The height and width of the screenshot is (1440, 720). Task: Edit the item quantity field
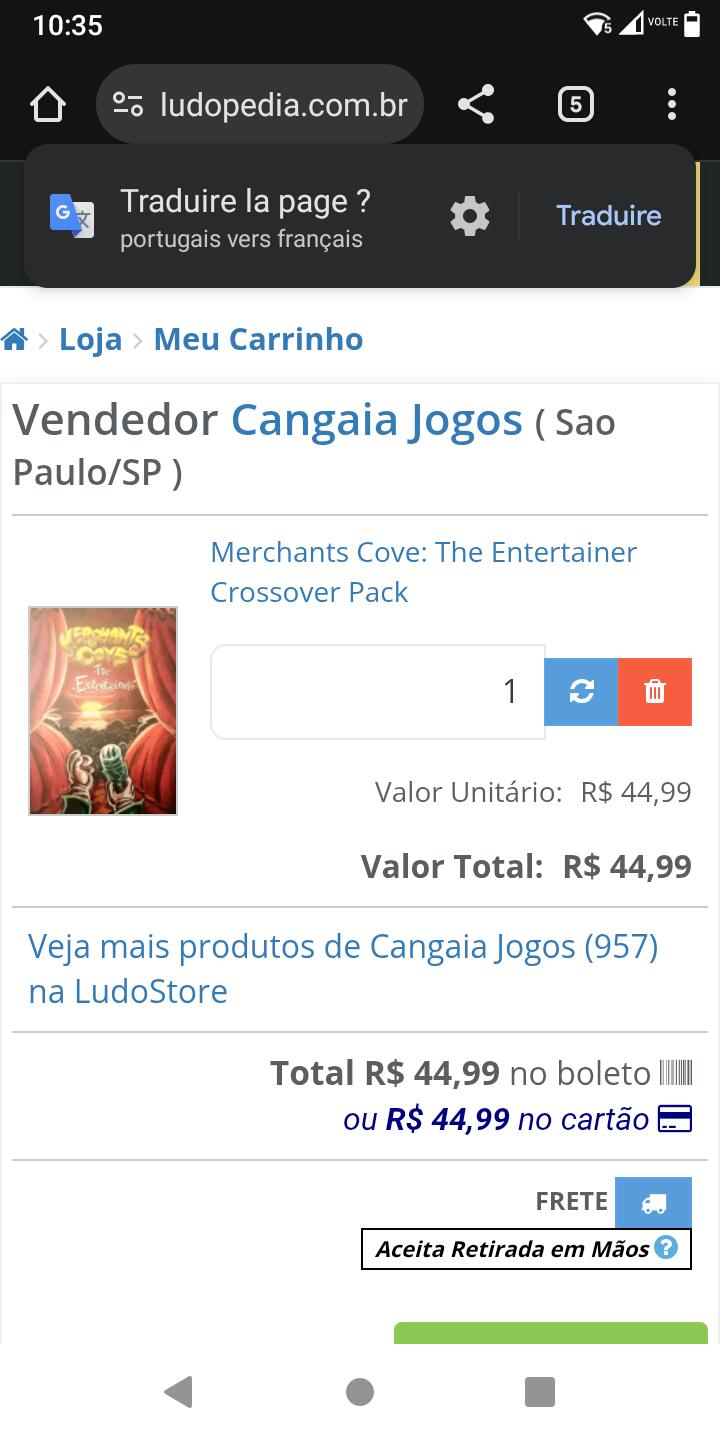377,692
